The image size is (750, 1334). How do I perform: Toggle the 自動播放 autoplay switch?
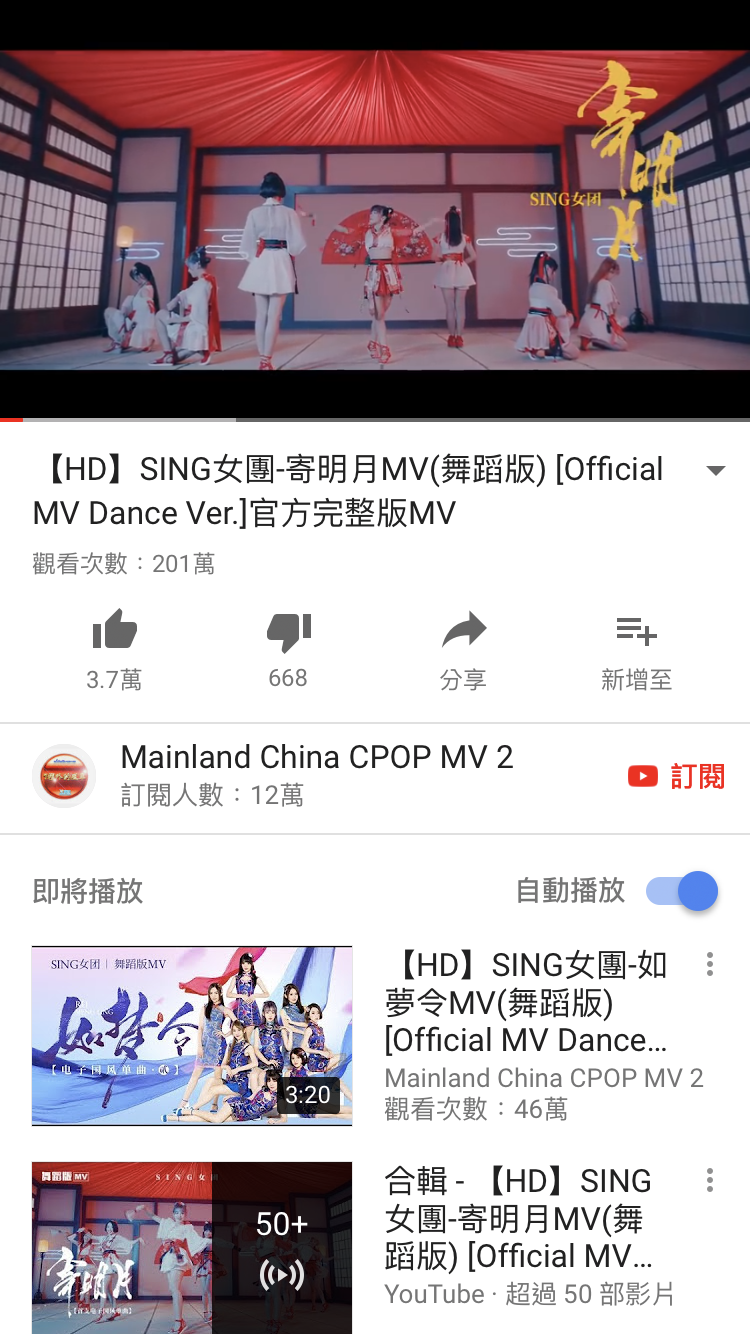683,891
